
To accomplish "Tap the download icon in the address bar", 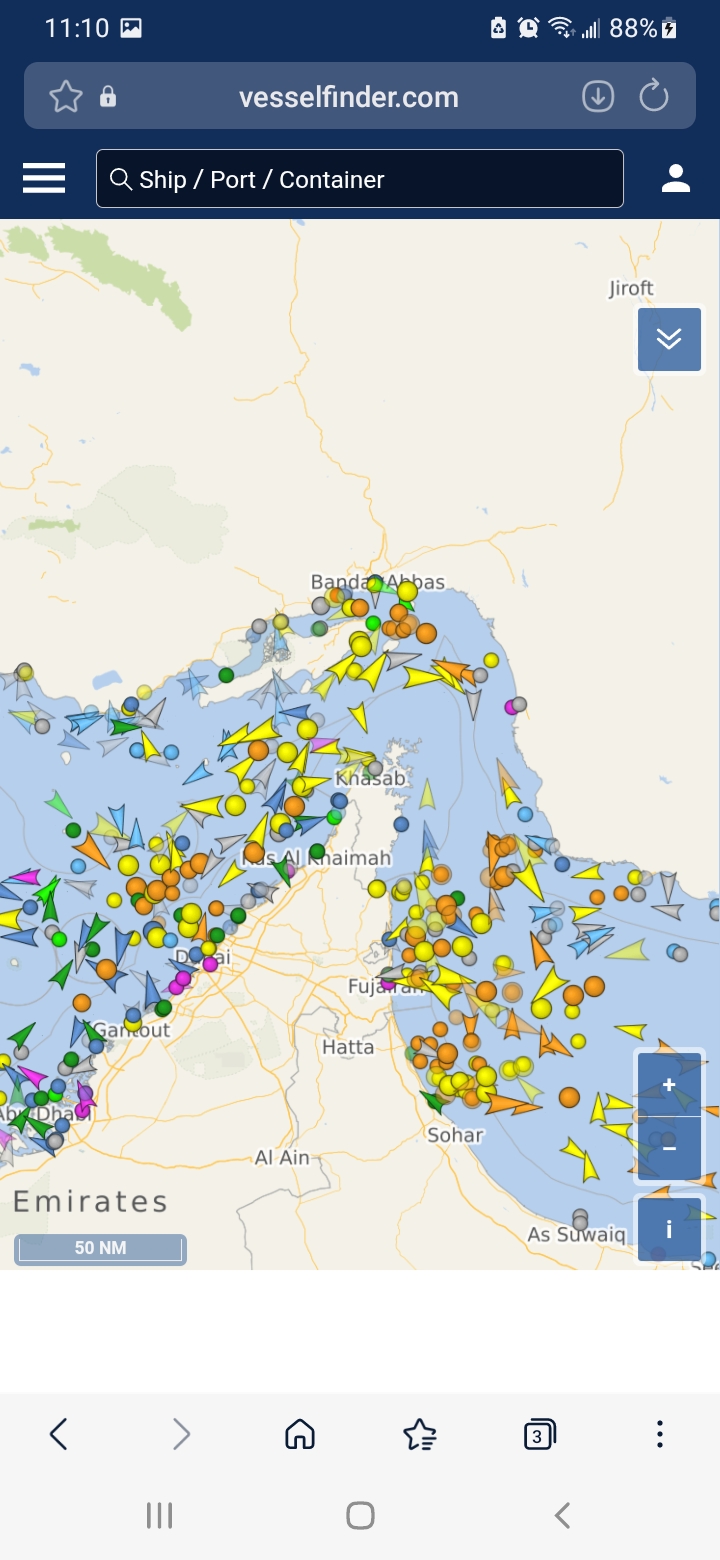I will pos(598,97).
